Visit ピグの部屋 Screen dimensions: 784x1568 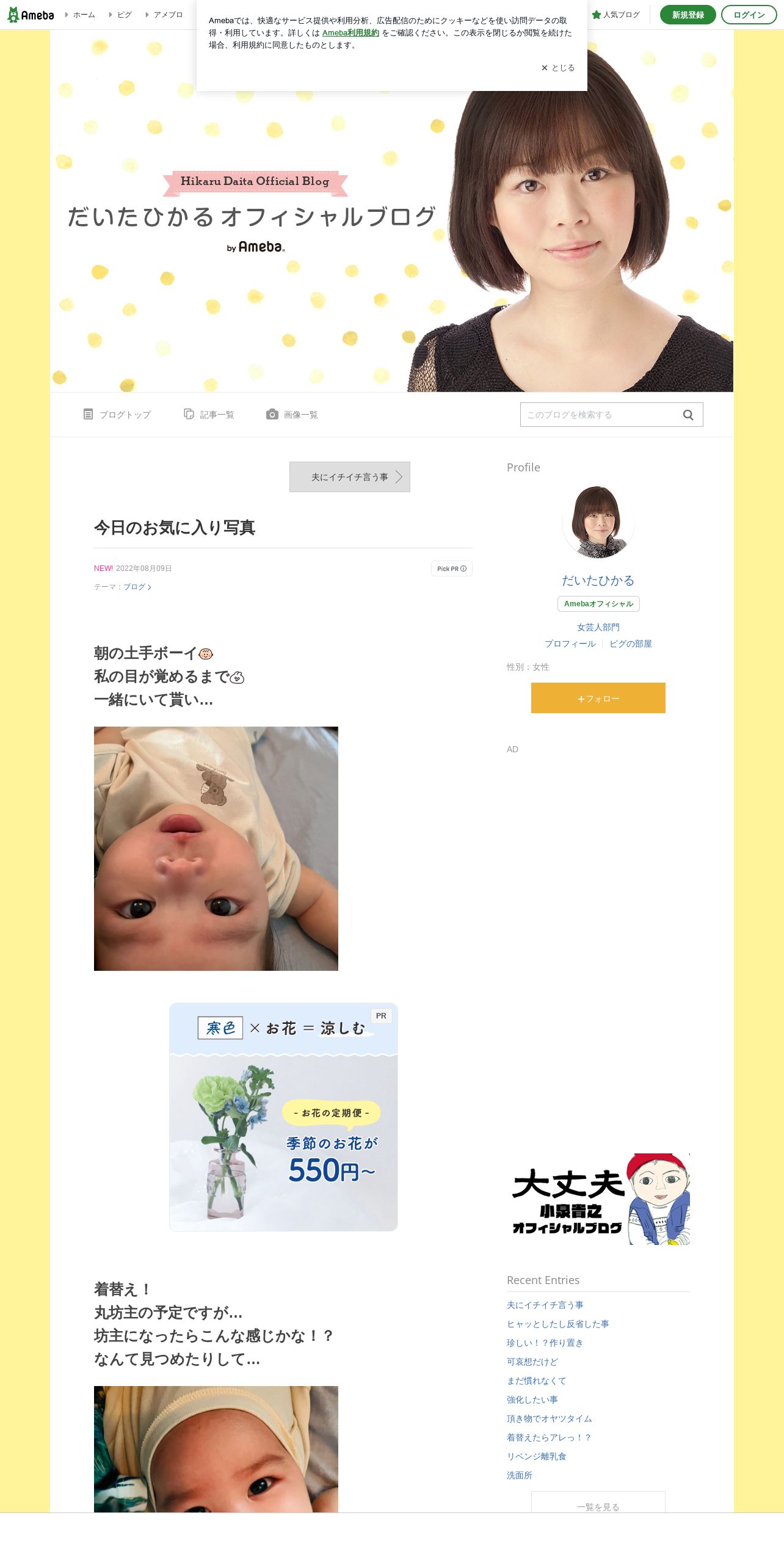point(631,644)
